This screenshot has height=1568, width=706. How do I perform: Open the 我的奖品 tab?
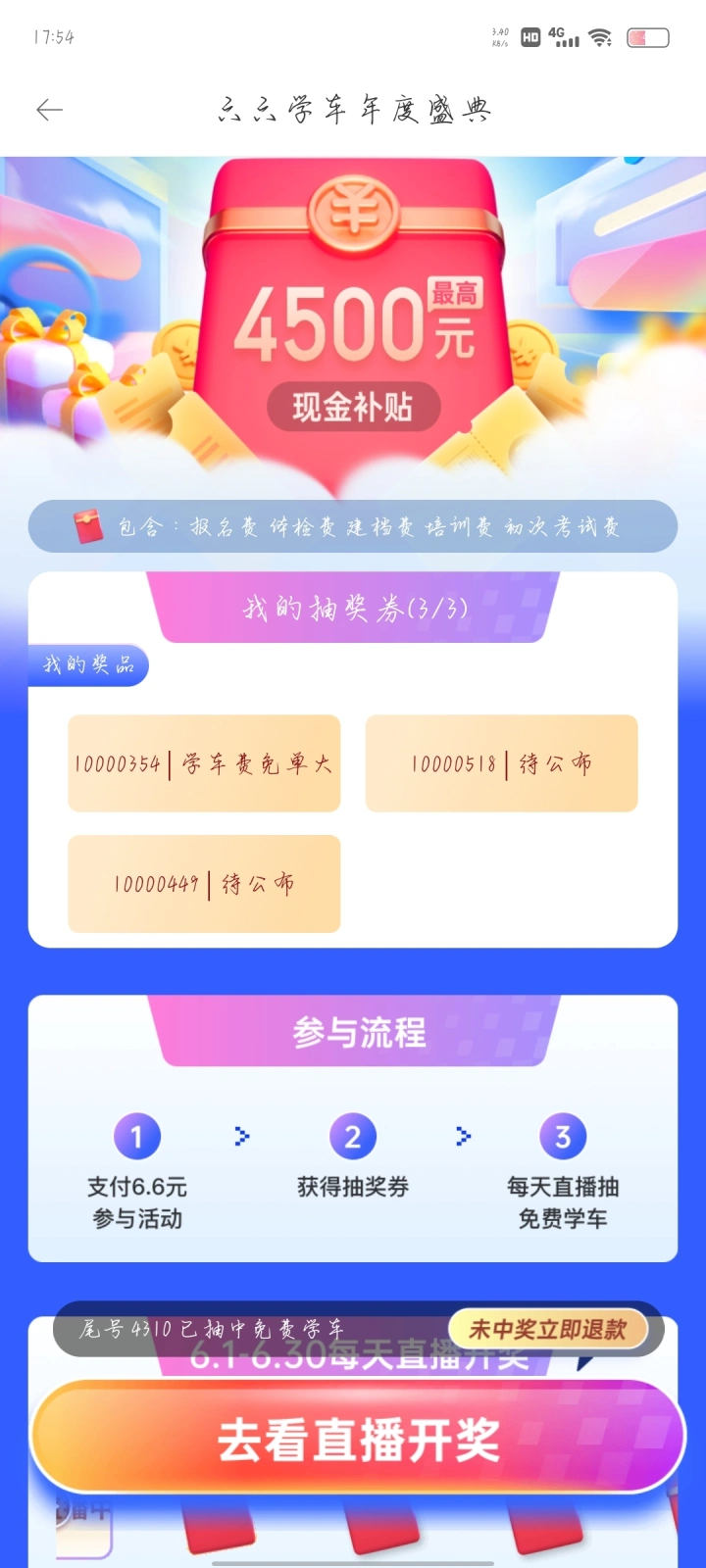[88, 664]
